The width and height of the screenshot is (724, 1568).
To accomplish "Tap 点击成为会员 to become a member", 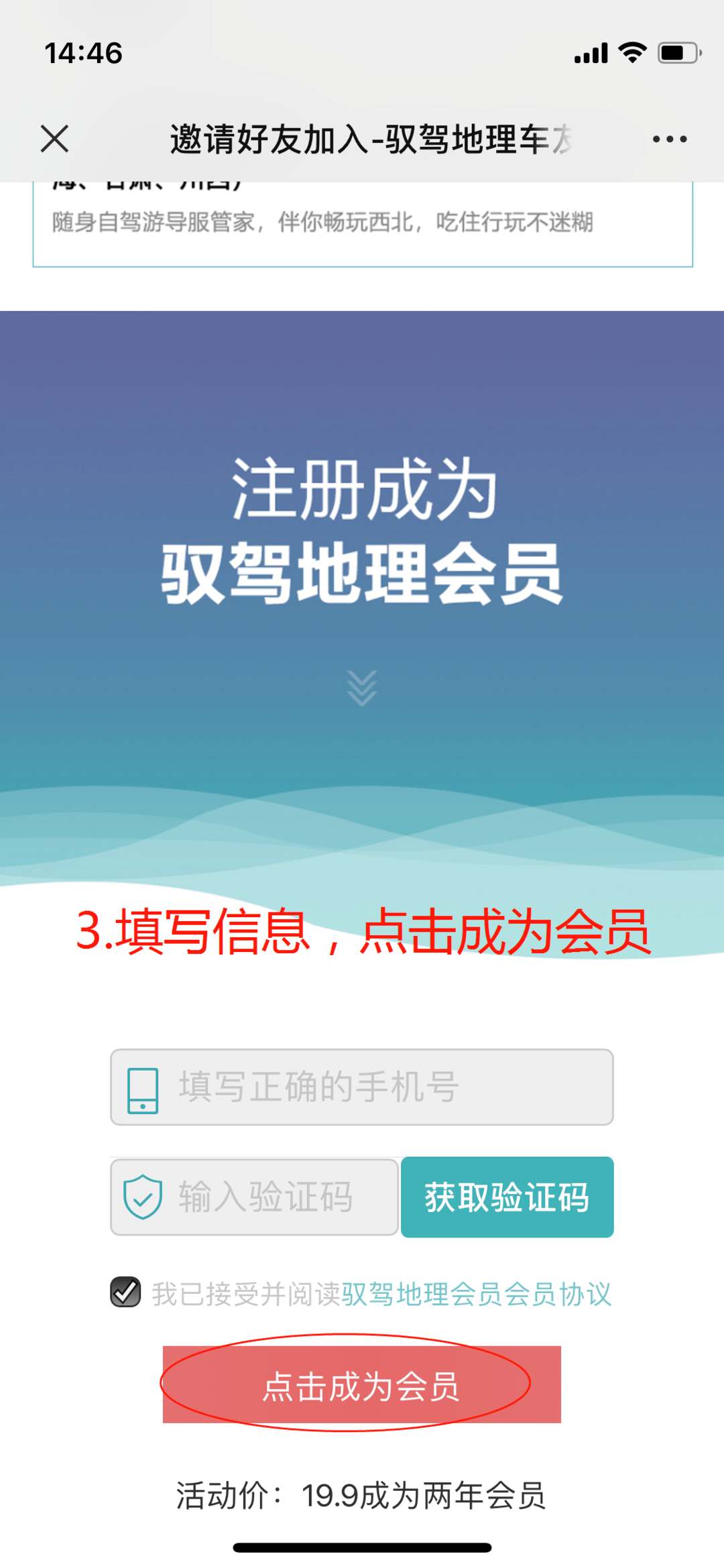I will pos(362,1384).
